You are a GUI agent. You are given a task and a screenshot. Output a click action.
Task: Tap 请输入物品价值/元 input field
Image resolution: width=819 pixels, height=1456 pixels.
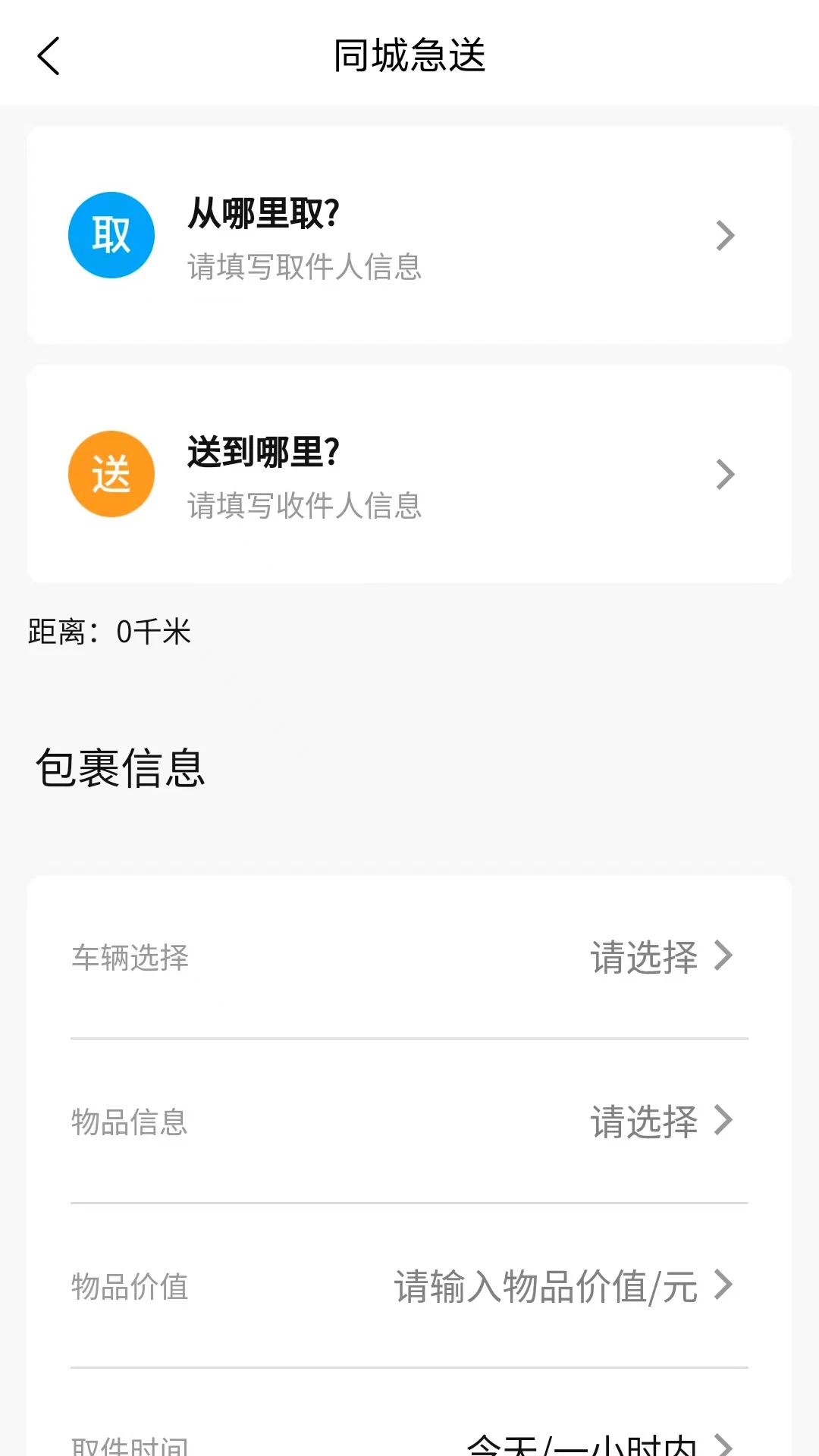click(x=544, y=1285)
